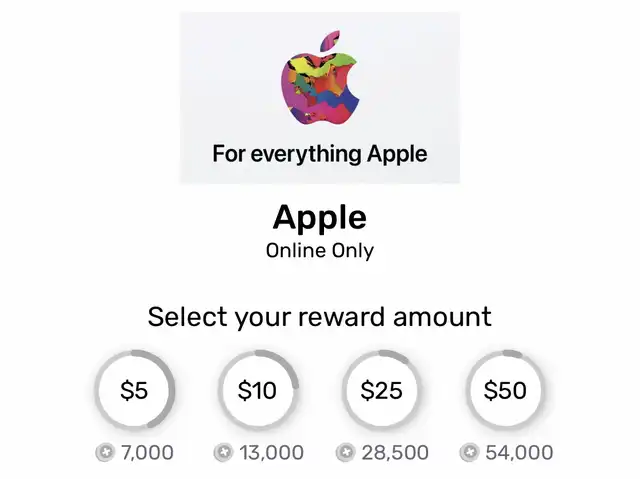Viewport: 640px width, 479px height.
Task: Select the $5 reward amount
Action: pos(134,391)
